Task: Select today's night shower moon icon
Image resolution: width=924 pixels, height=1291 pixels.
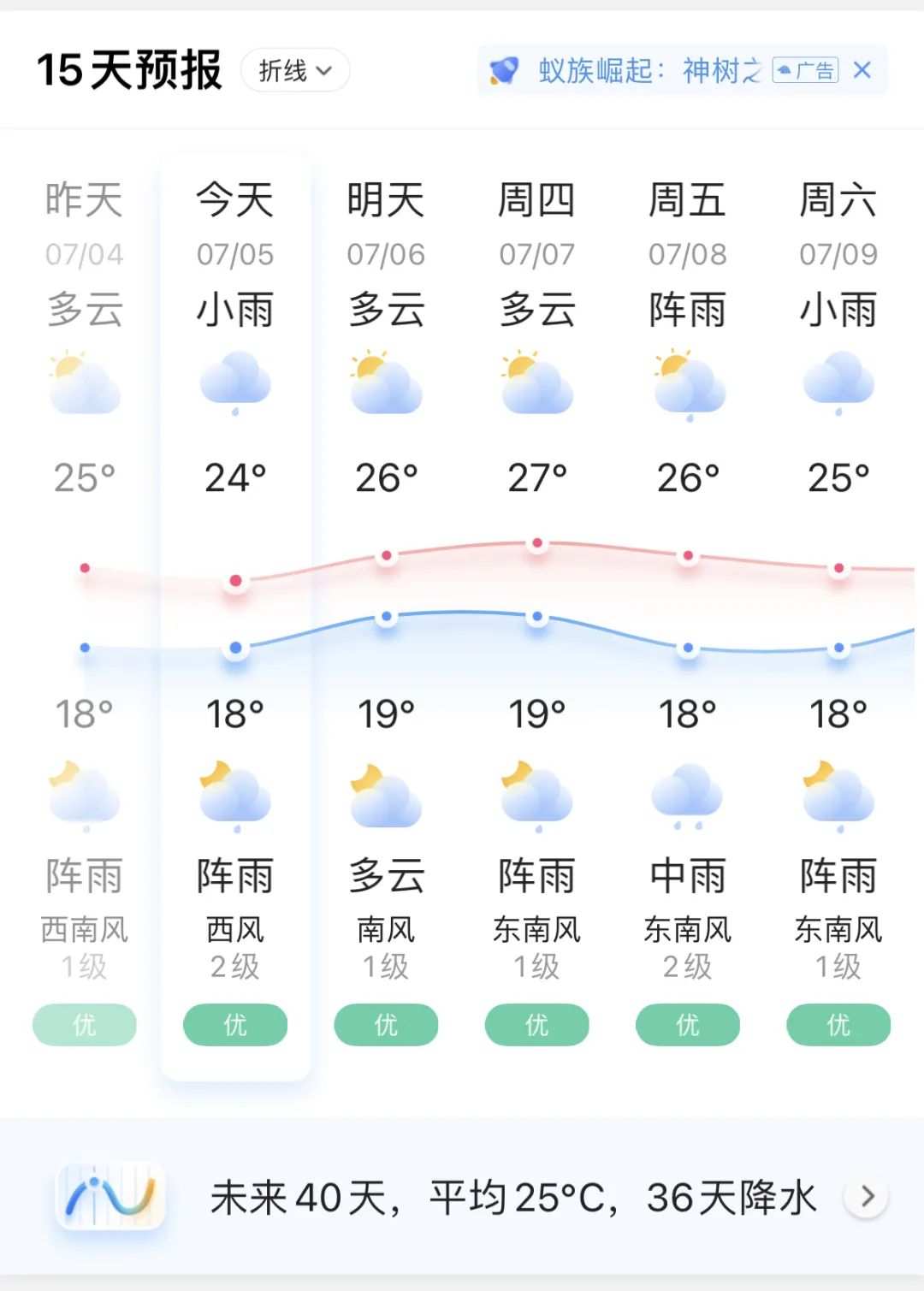Action: [x=237, y=794]
